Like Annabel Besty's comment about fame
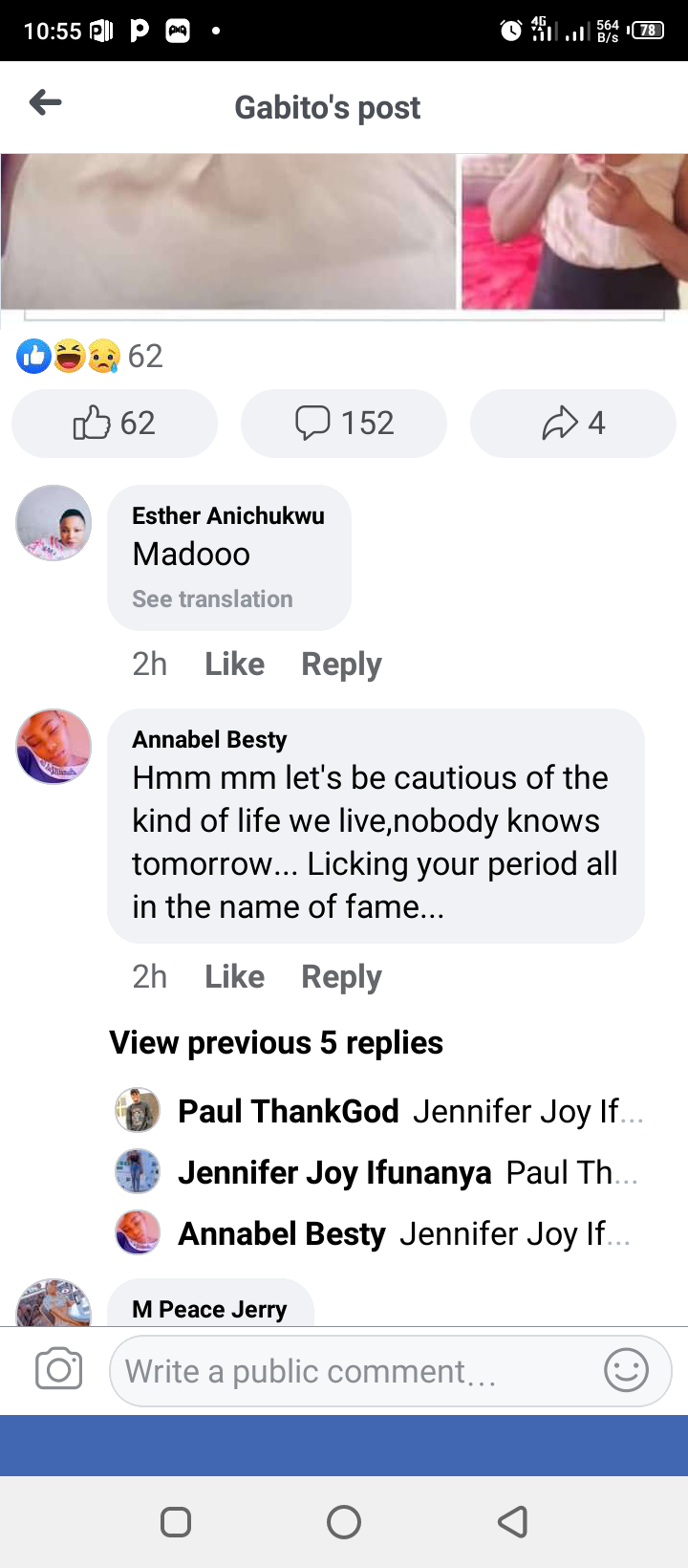 coord(234,977)
